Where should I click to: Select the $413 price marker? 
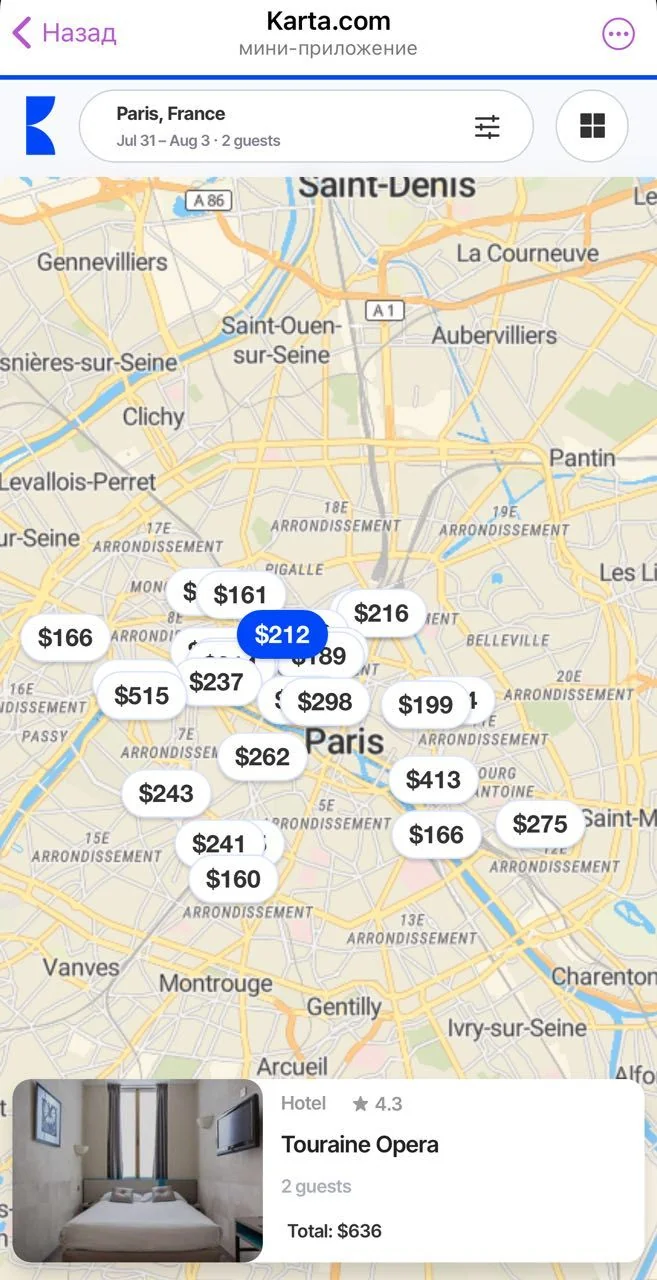click(434, 780)
